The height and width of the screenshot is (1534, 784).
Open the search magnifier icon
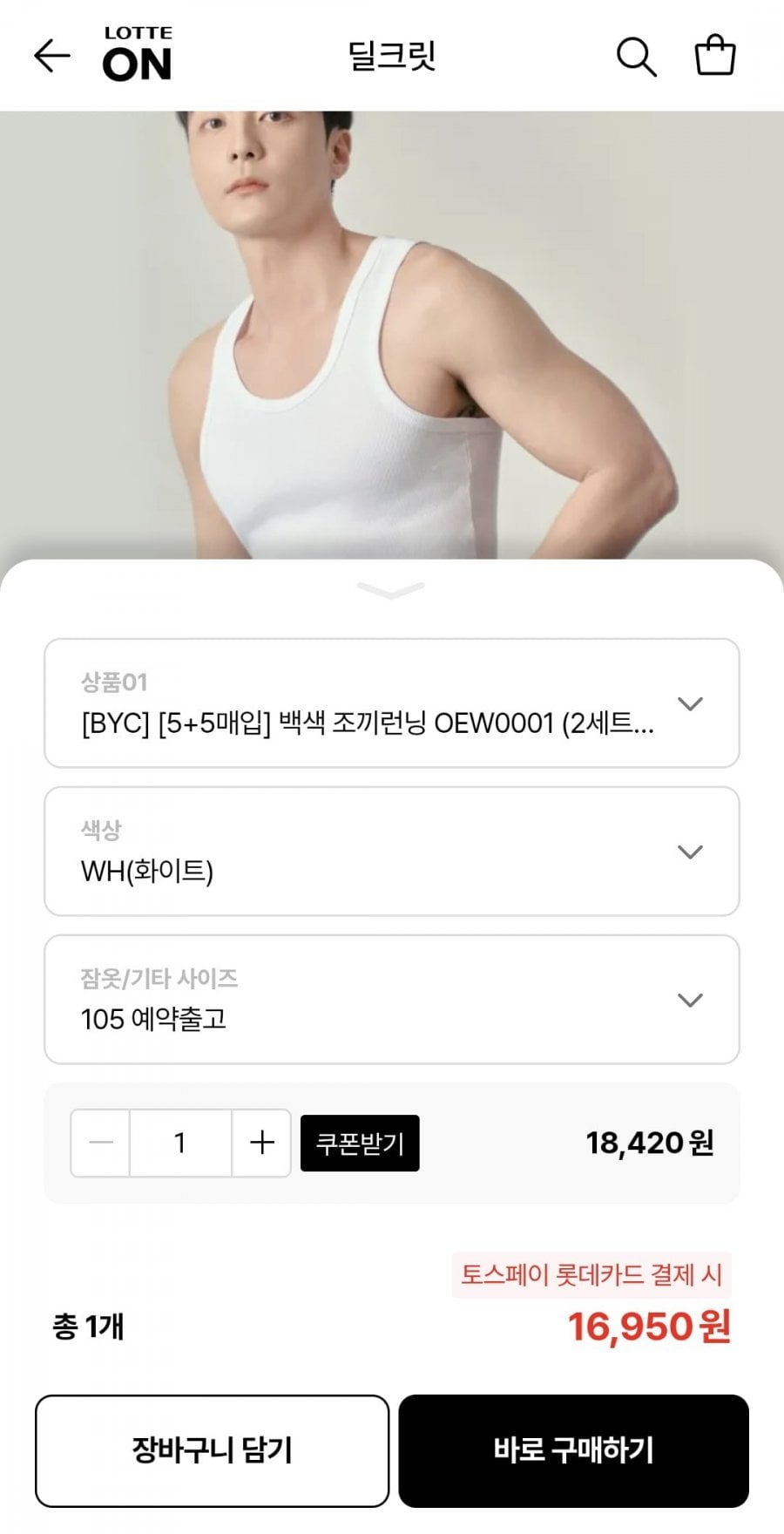[x=636, y=57]
